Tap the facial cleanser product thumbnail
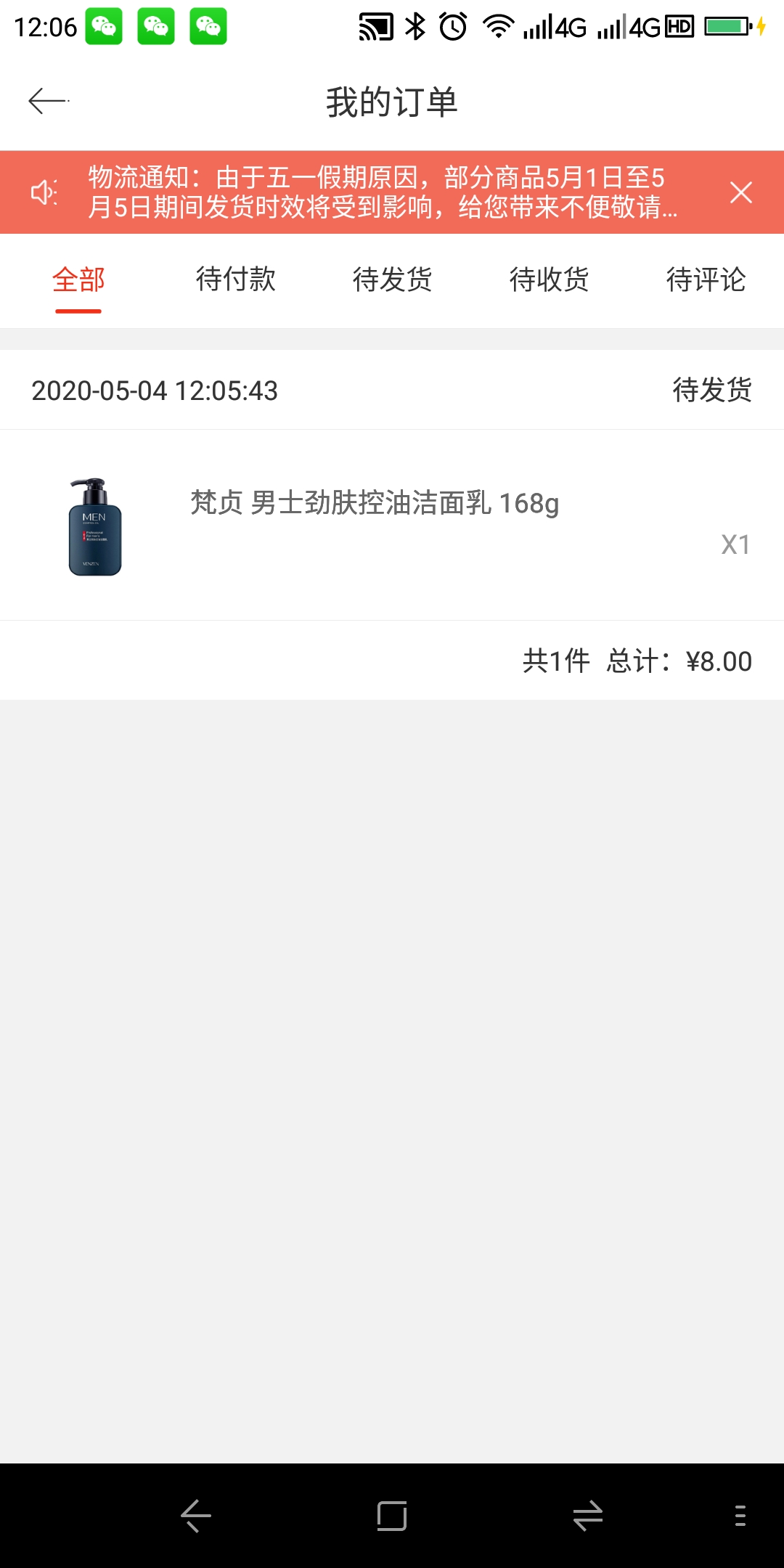 click(x=95, y=526)
